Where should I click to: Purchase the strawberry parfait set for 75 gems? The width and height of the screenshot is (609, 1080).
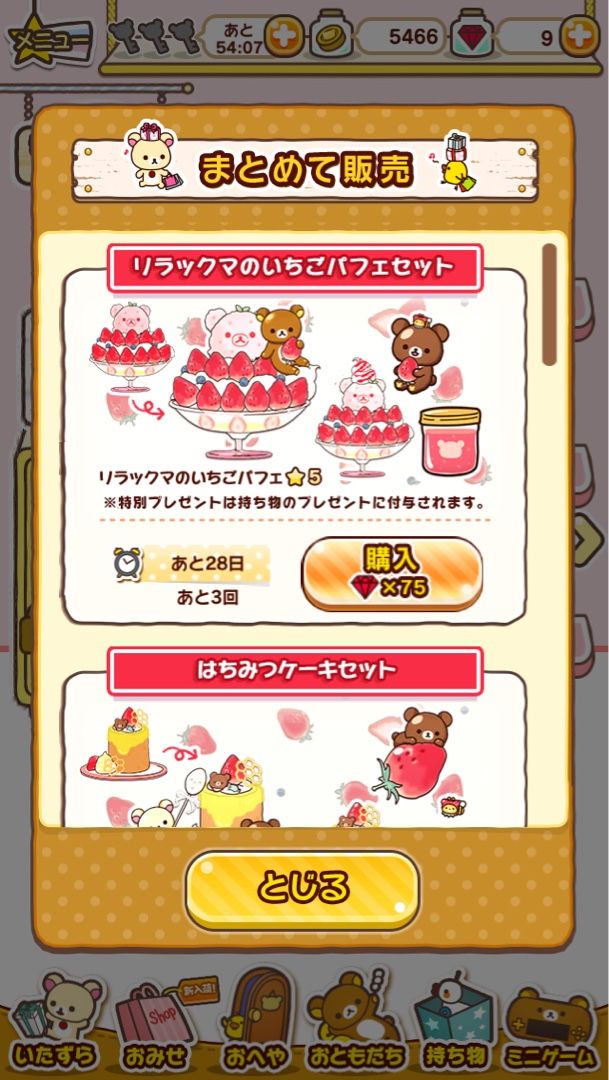[392, 574]
